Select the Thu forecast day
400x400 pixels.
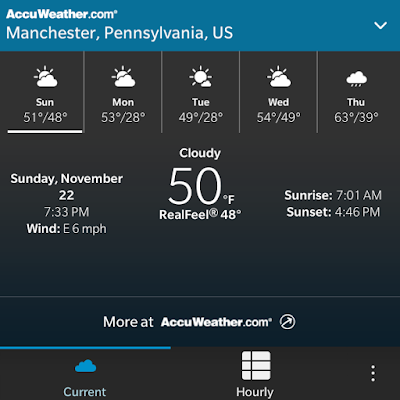[356, 92]
